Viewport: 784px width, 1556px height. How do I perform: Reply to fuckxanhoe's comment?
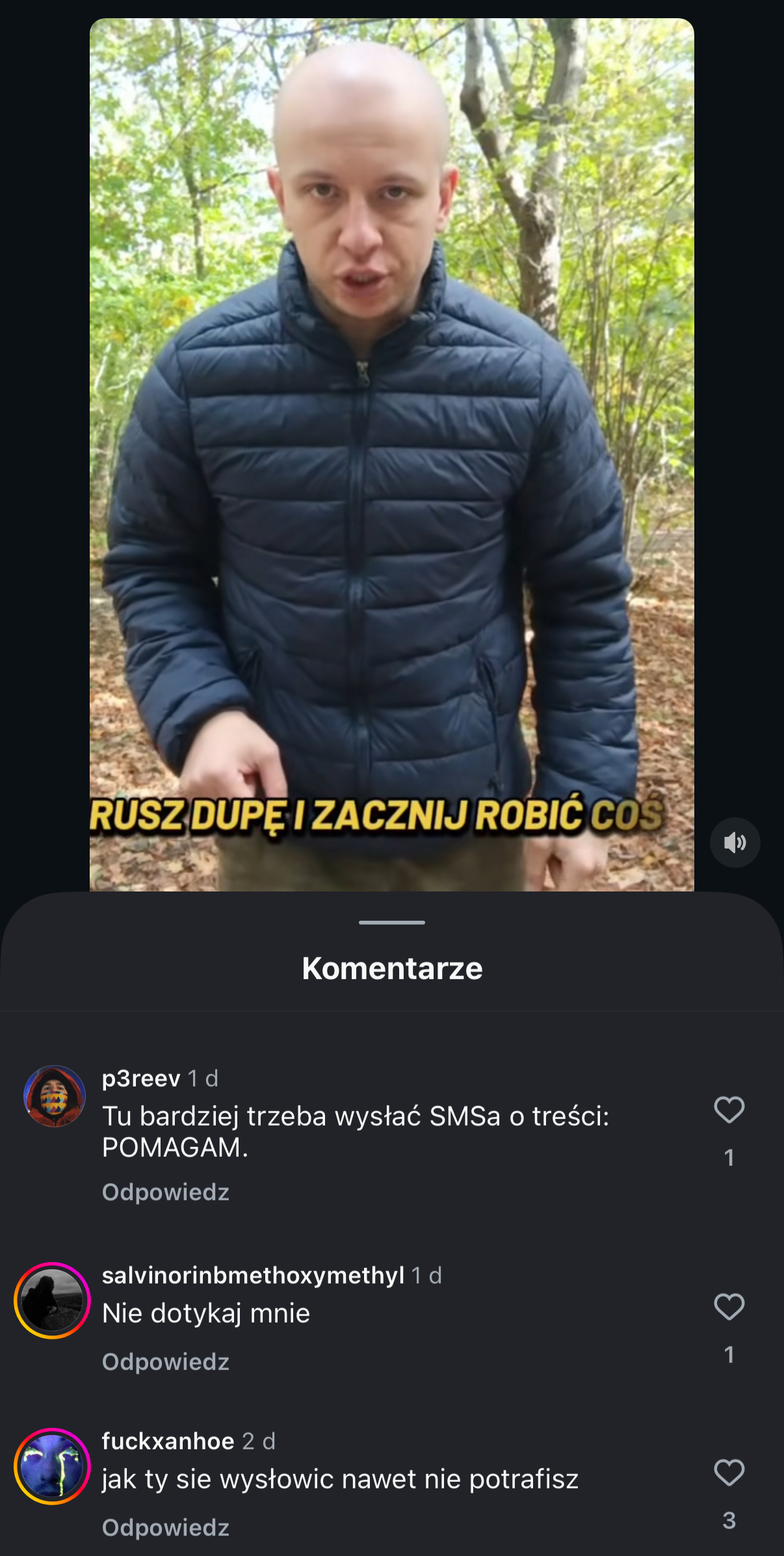pyautogui.click(x=165, y=1527)
